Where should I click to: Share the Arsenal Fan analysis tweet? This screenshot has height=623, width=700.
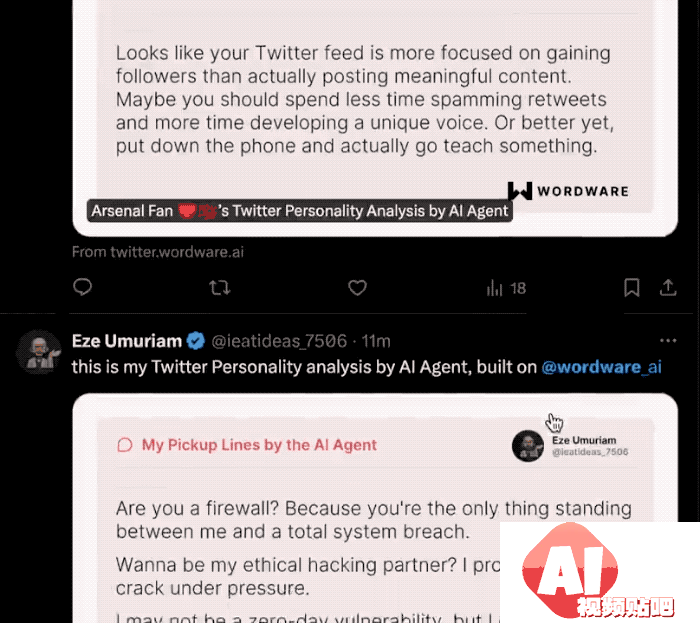(x=668, y=288)
